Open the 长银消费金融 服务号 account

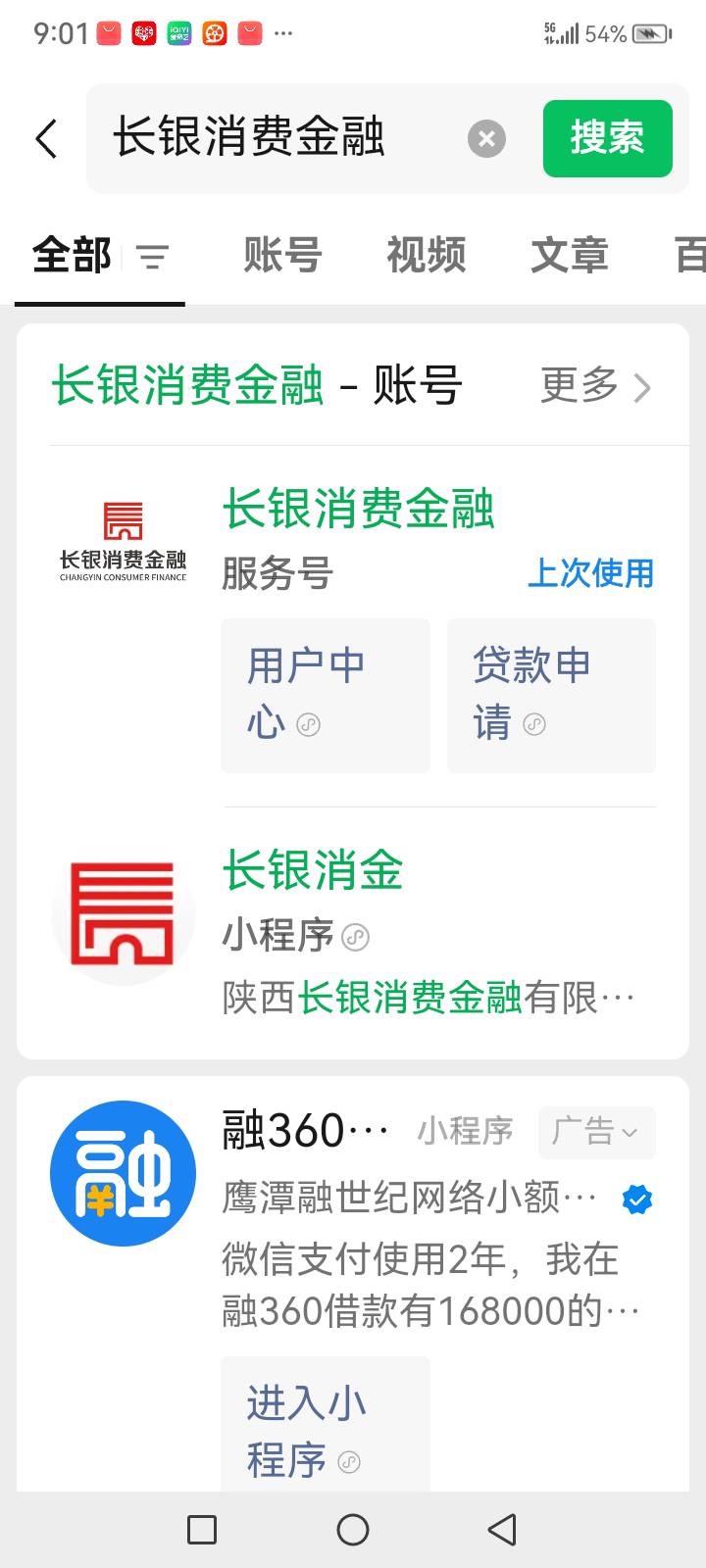click(x=353, y=537)
